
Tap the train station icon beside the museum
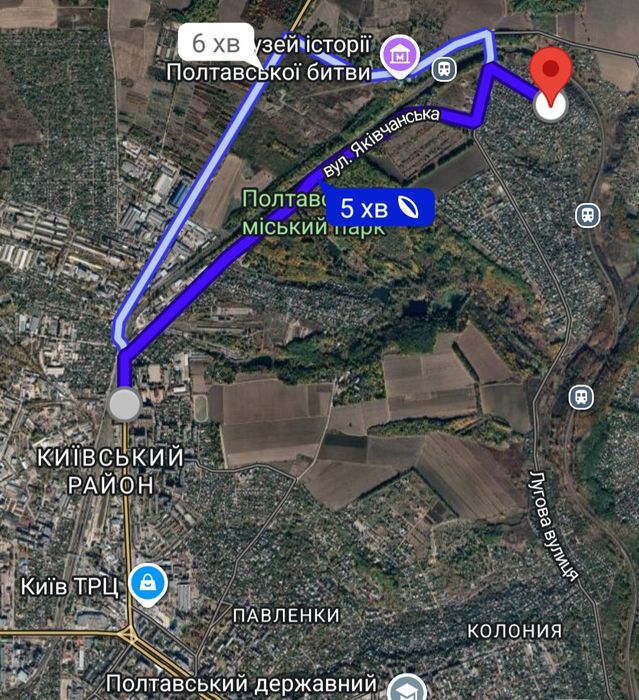(x=447, y=69)
